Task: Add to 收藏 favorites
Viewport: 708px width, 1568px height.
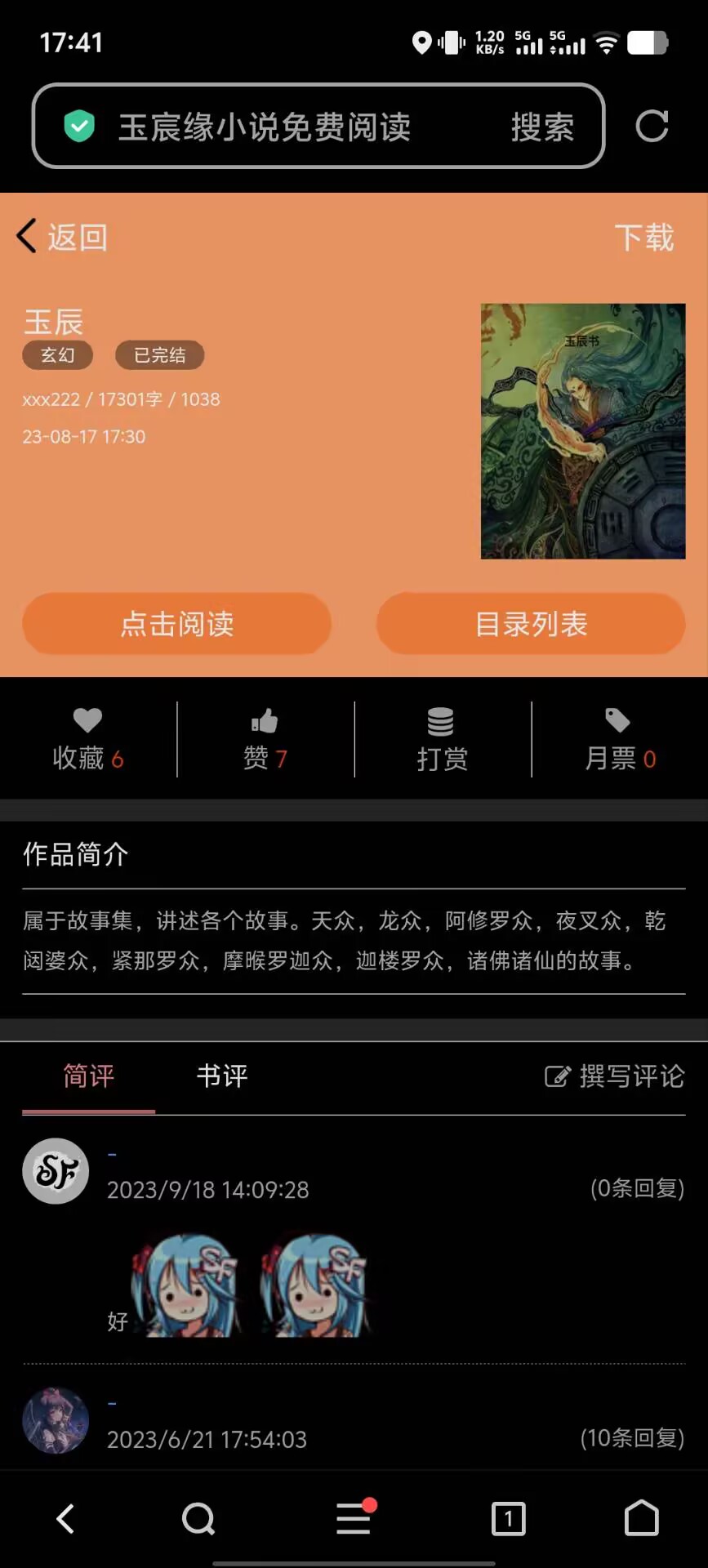Action: pos(88,740)
